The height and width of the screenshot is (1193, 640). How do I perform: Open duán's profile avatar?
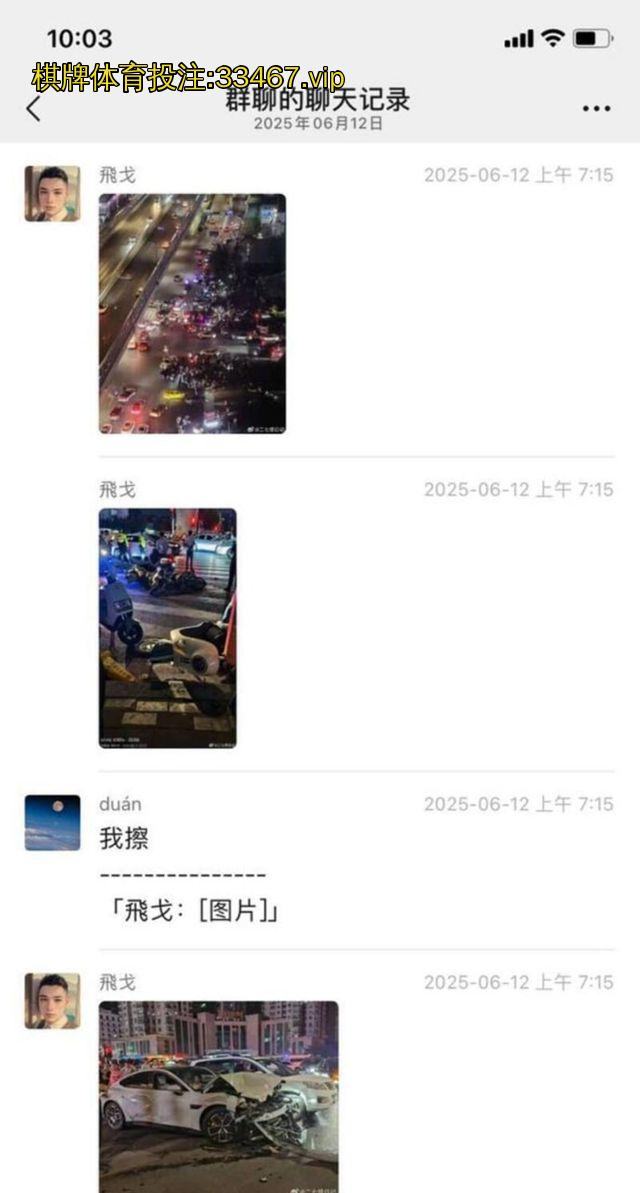point(52,822)
